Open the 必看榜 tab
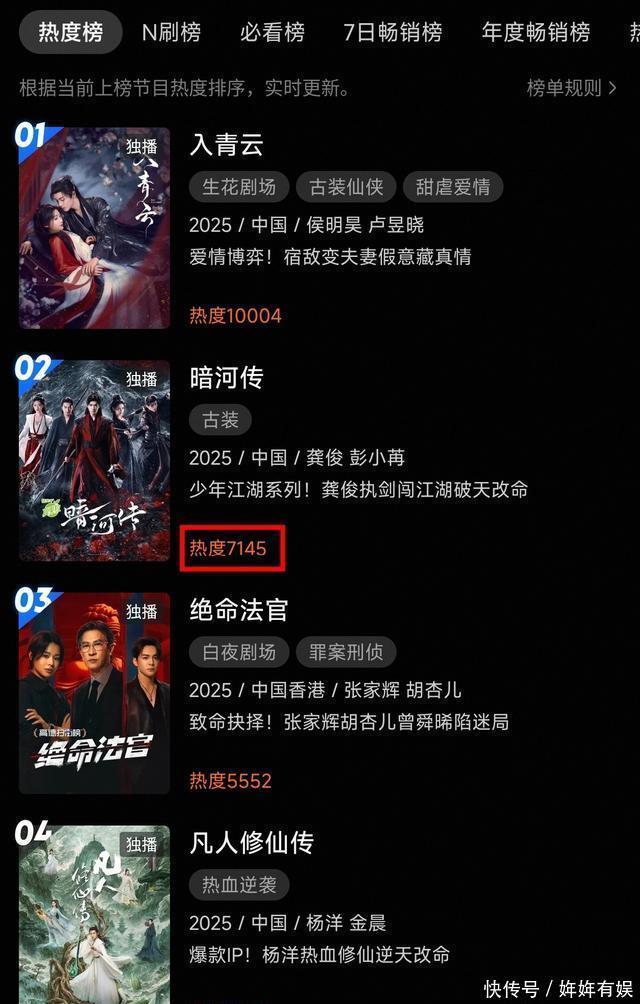640x1004 pixels. [x=272, y=33]
